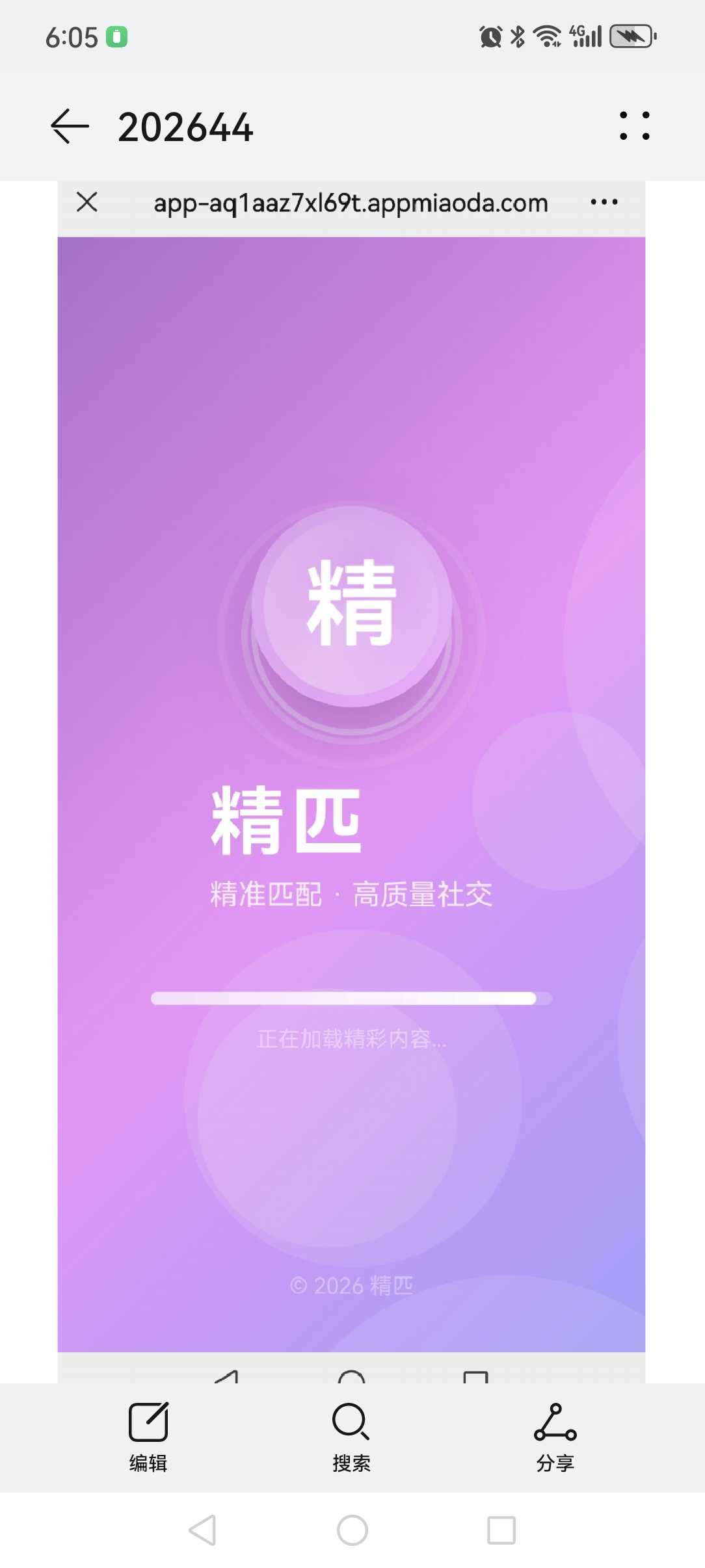Tap the system home button
This screenshot has height=1568, width=705.
click(352, 1530)
